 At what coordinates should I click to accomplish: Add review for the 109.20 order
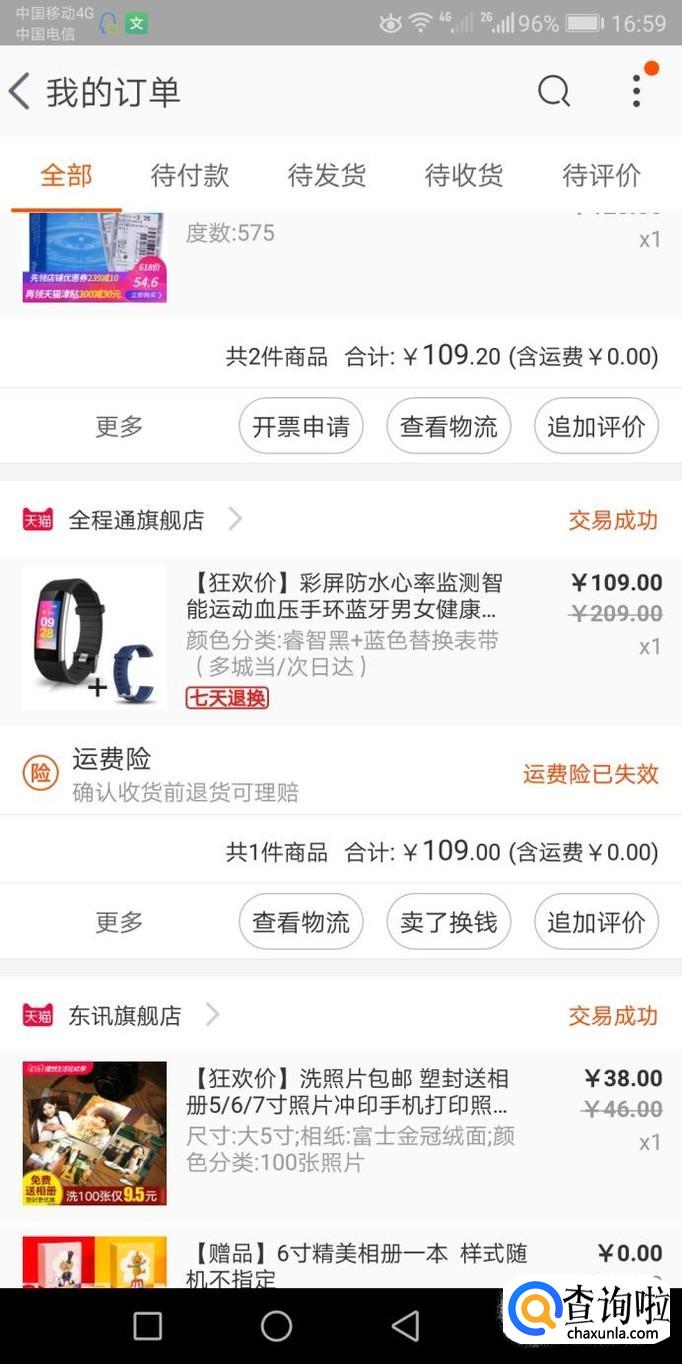coord(596,426)
